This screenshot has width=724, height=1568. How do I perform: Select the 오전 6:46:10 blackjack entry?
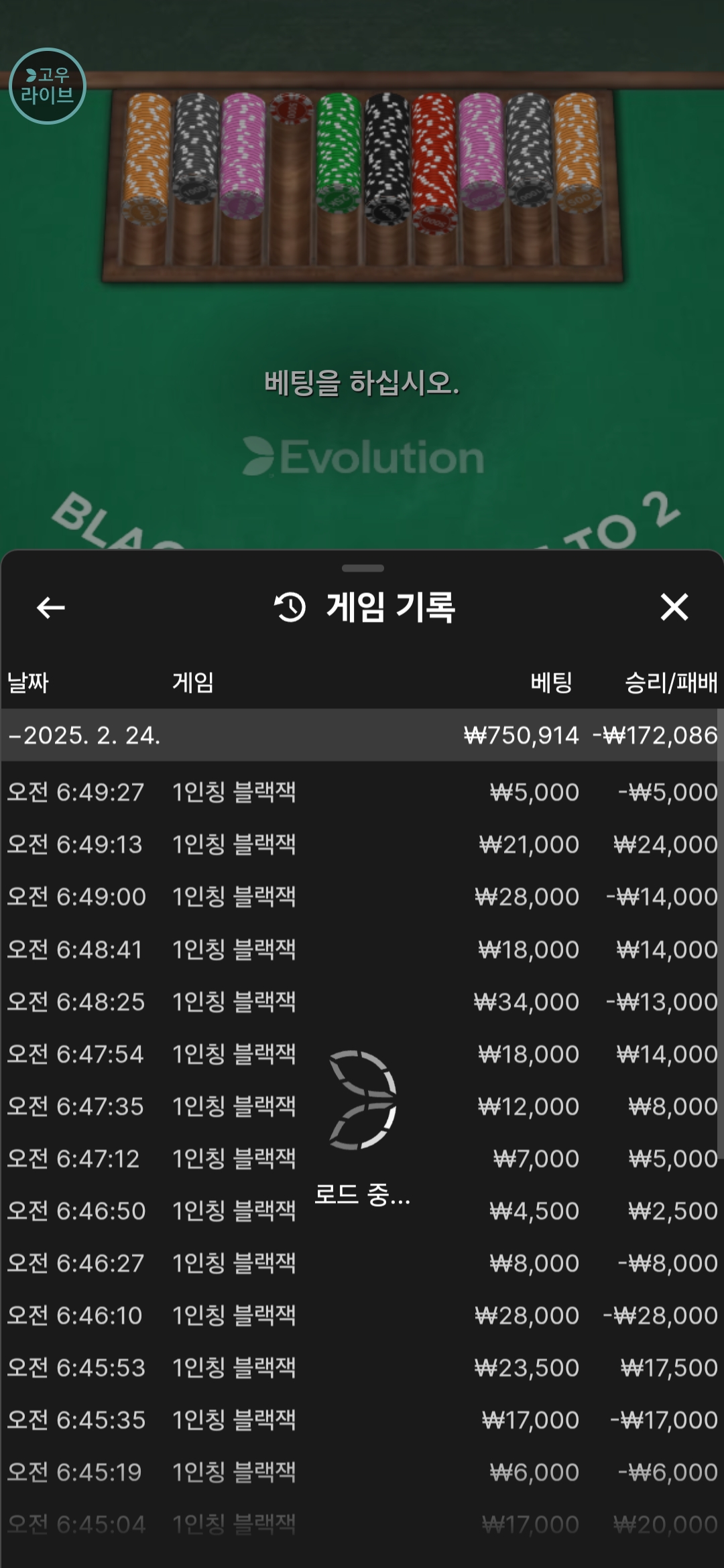click(x=362, y=1315)
